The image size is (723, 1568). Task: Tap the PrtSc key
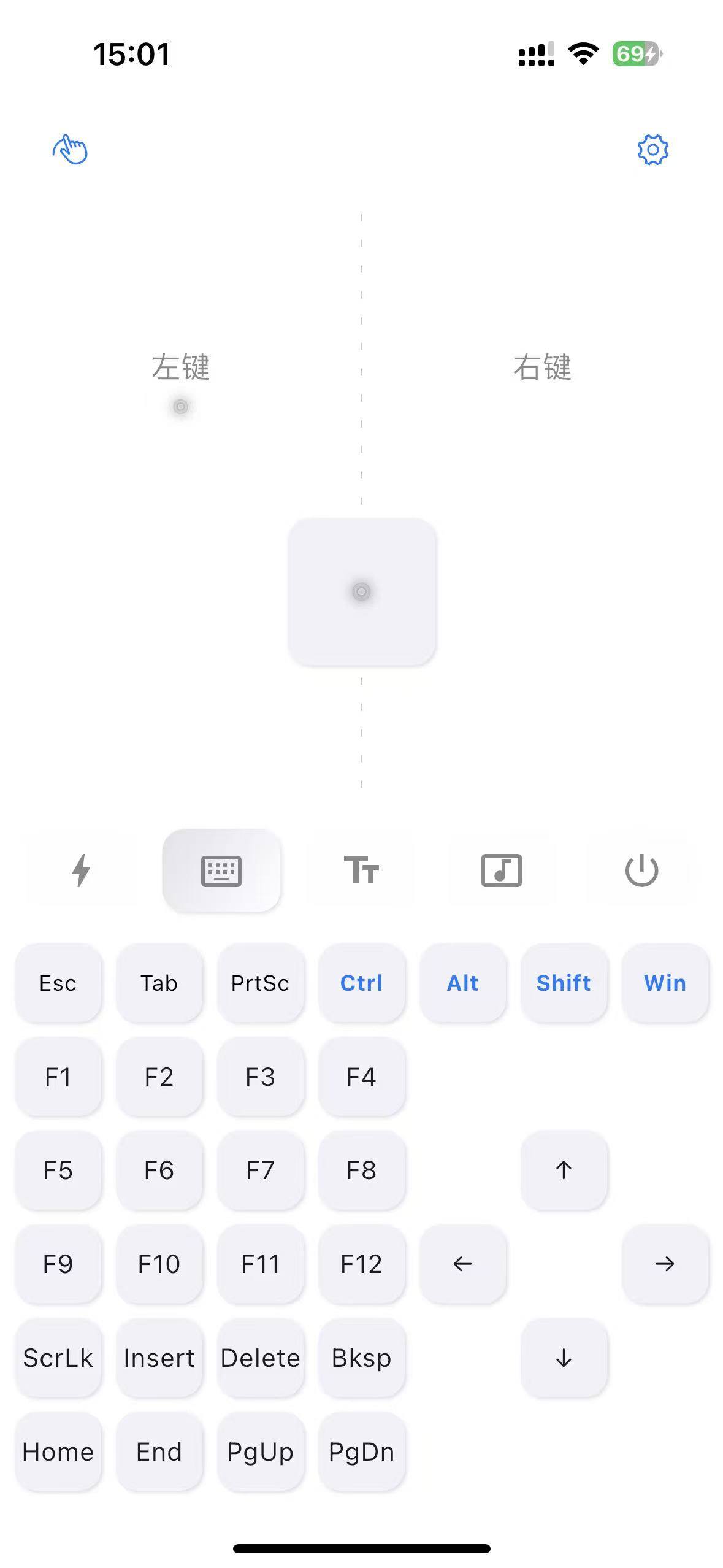[x=260, y=983]
